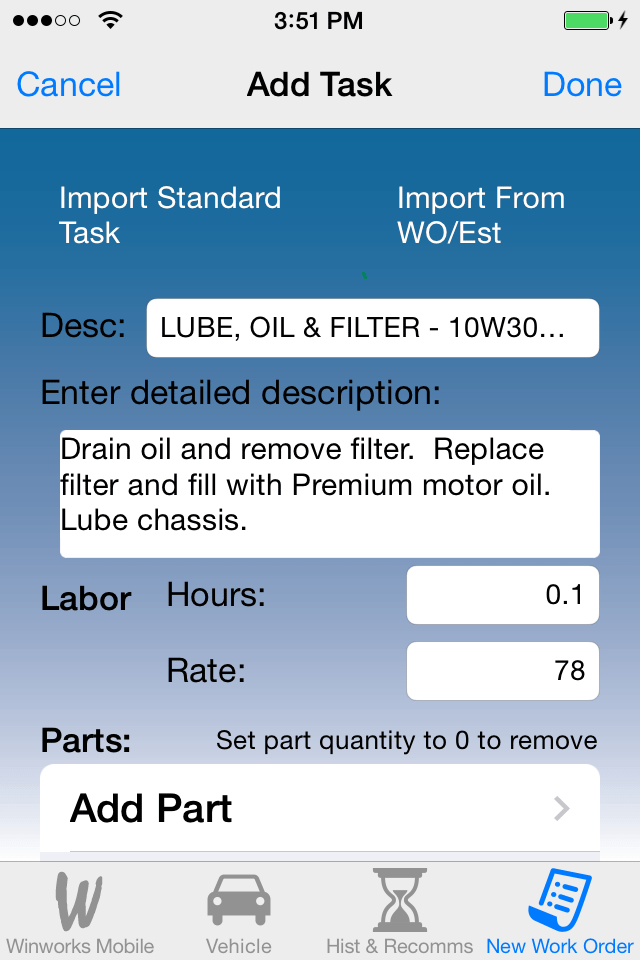Switch to the Vehicle tab
Screen dimensions: 640x960
click(x=239, y=912)
